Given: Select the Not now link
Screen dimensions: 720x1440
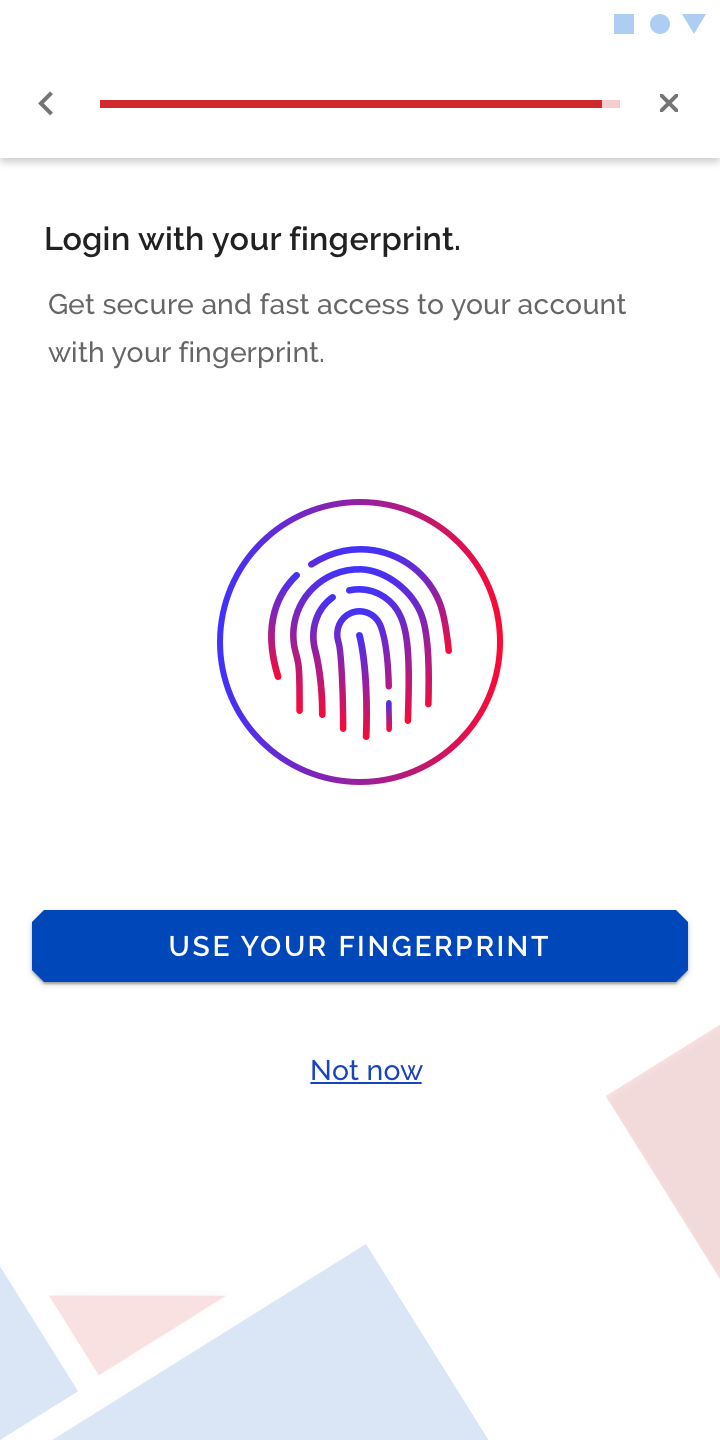Looking at the screenshot, I should 366,1070.
